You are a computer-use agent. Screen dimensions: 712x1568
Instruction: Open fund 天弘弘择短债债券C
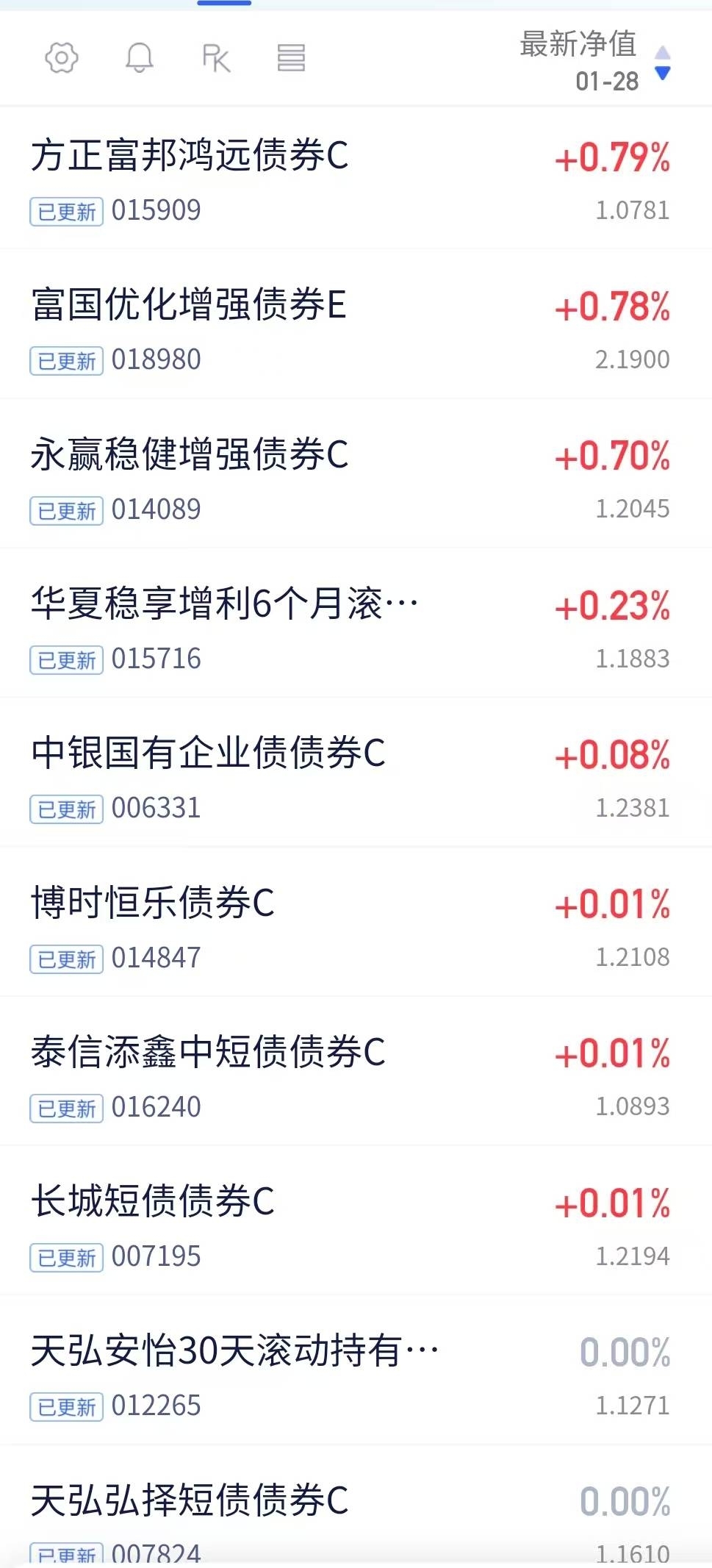[190, 1500]
